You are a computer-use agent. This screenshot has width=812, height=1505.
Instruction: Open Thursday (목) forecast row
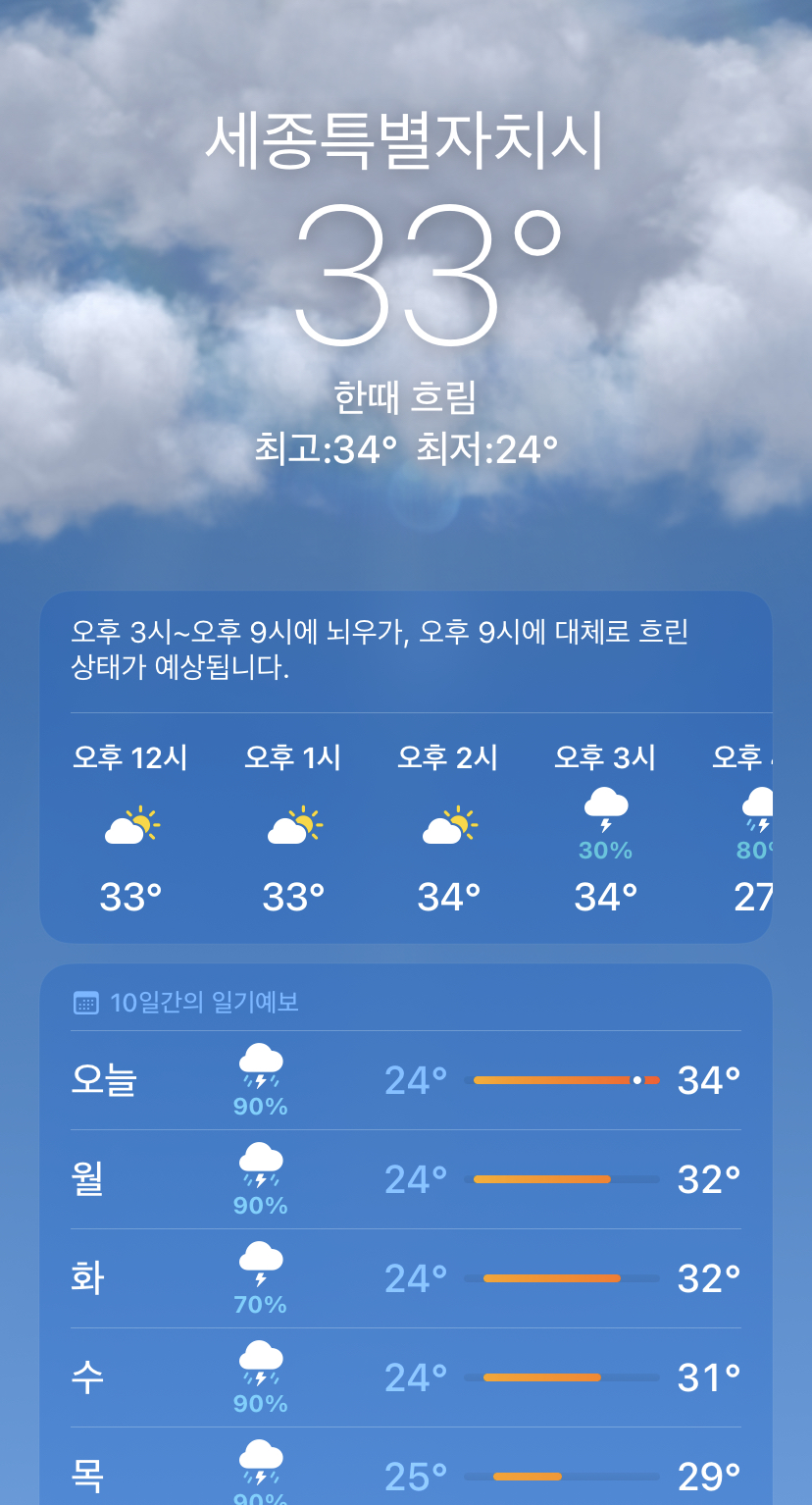tap(406, 1467)
